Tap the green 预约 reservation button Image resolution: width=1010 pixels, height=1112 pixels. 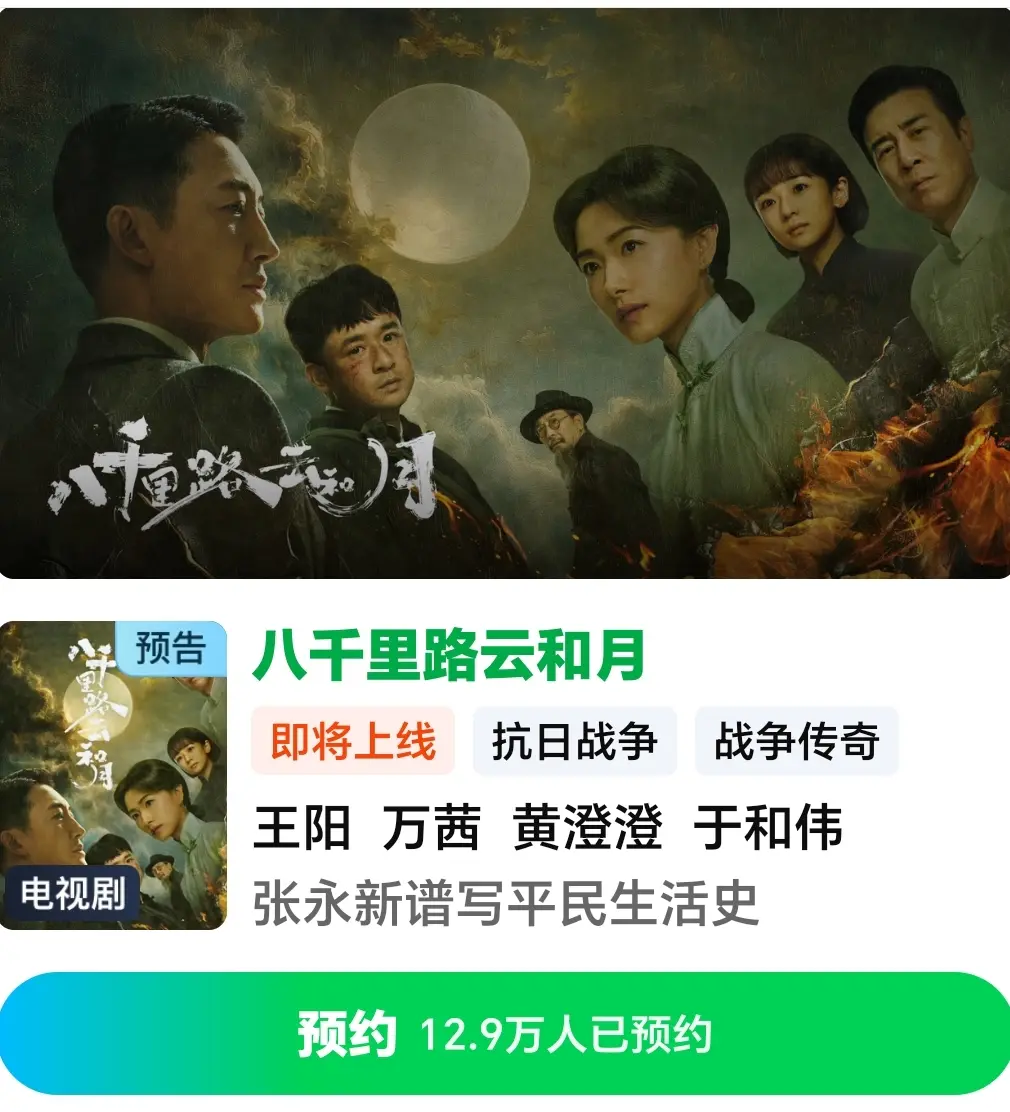point(505,1034)
